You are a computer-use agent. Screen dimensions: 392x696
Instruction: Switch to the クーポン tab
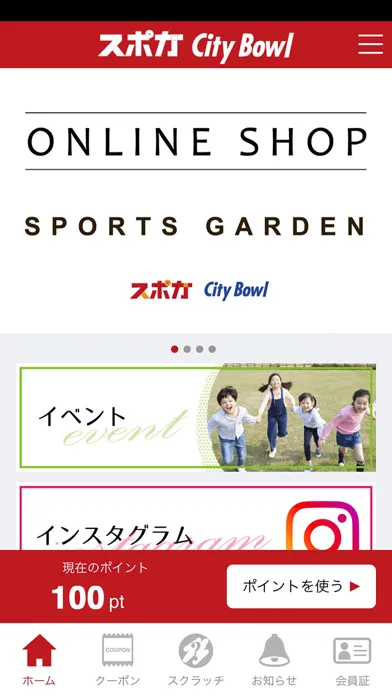click(x=118, y=660)
